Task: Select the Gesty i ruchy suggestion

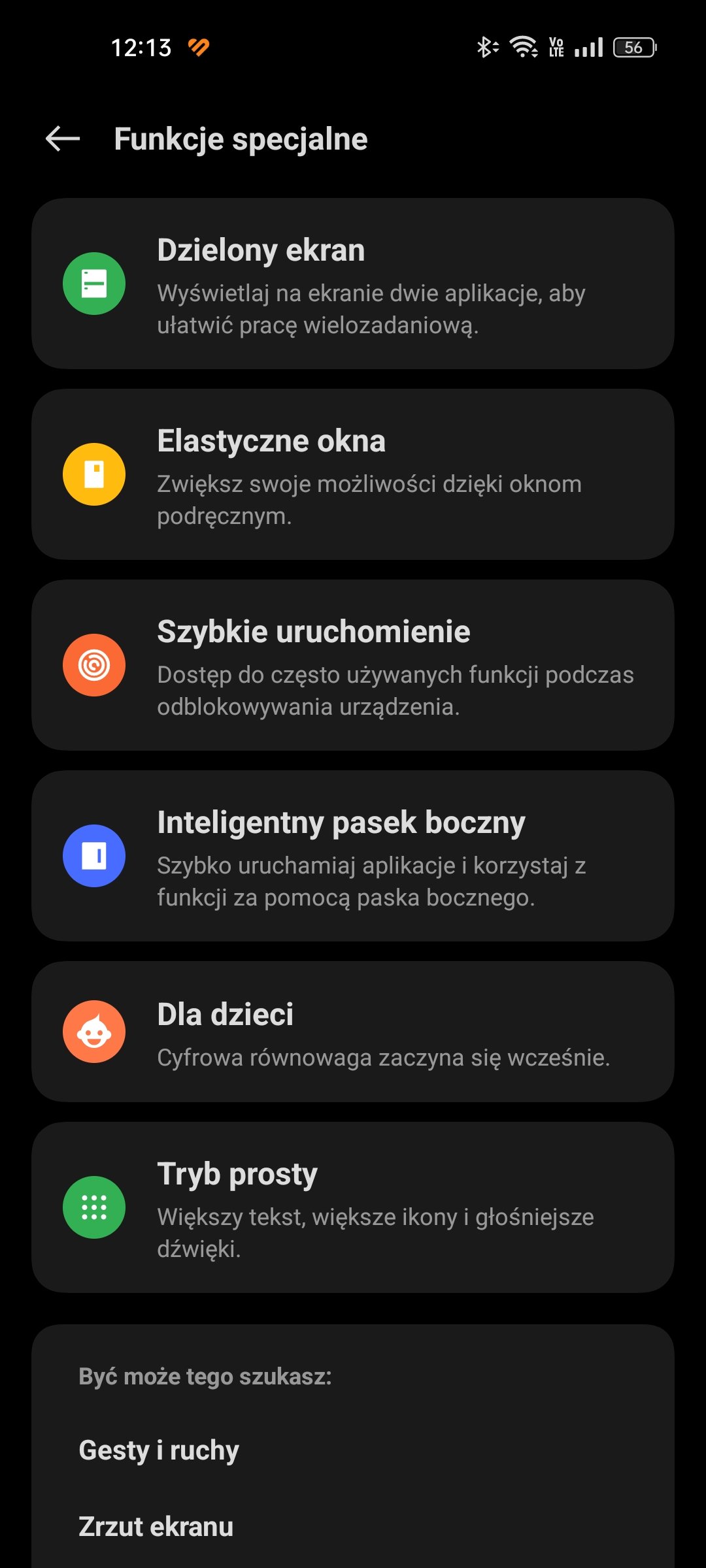Action: tap(353, 1450)
